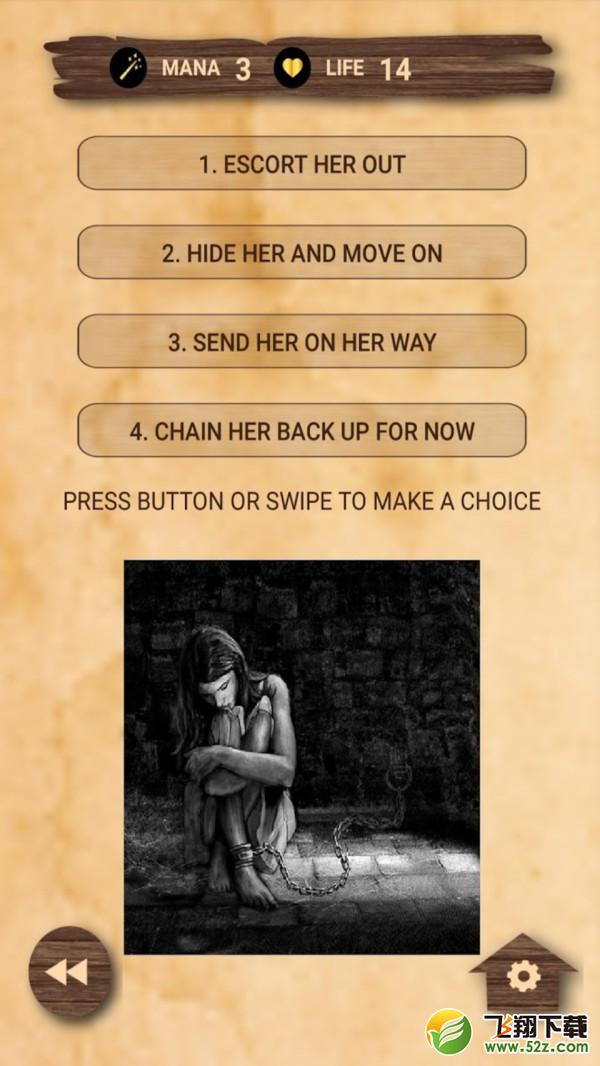Choose option 1: Escort her out
Screen dimensions: 600x1066
[x=302, y=163]
